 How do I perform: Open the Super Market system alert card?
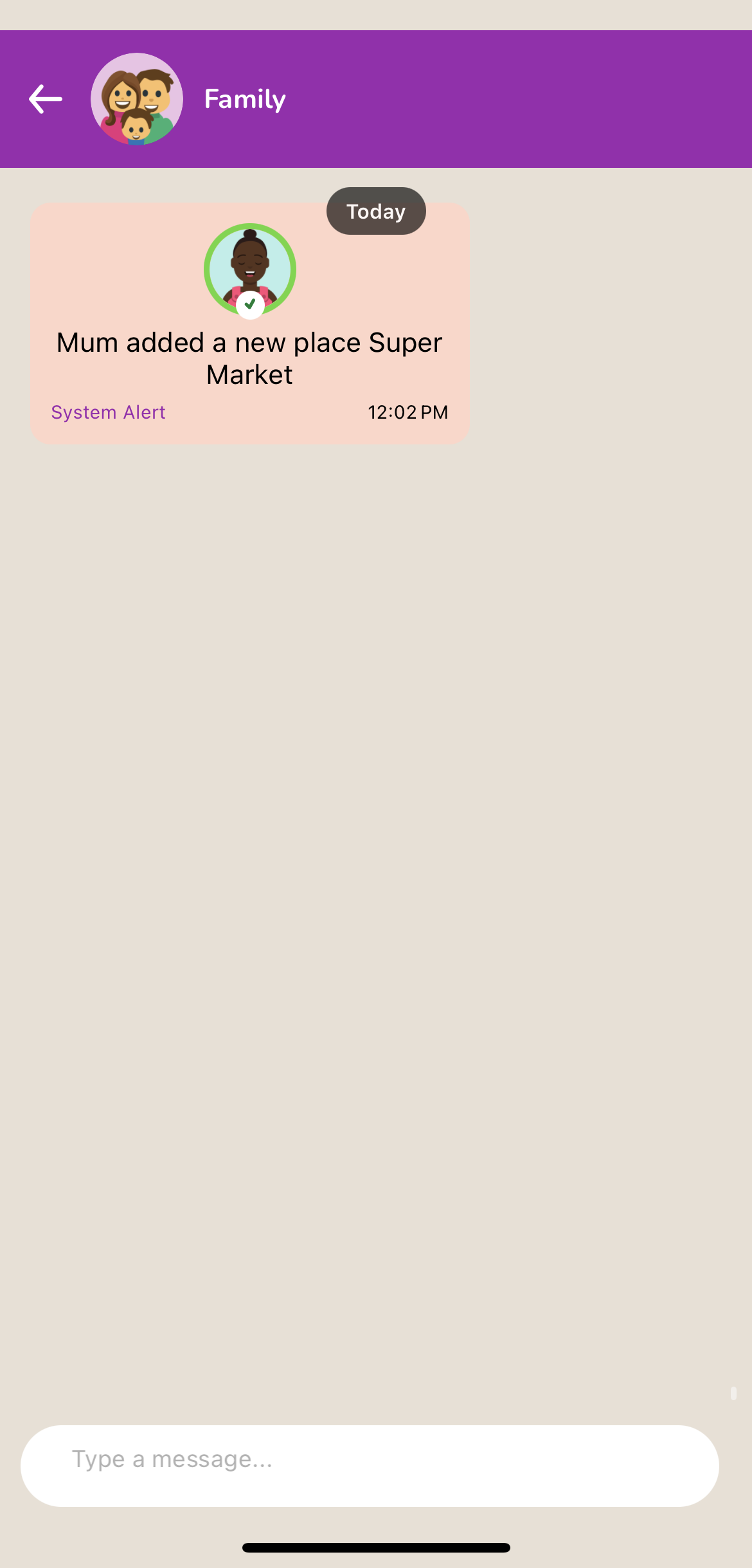(250, 324)
